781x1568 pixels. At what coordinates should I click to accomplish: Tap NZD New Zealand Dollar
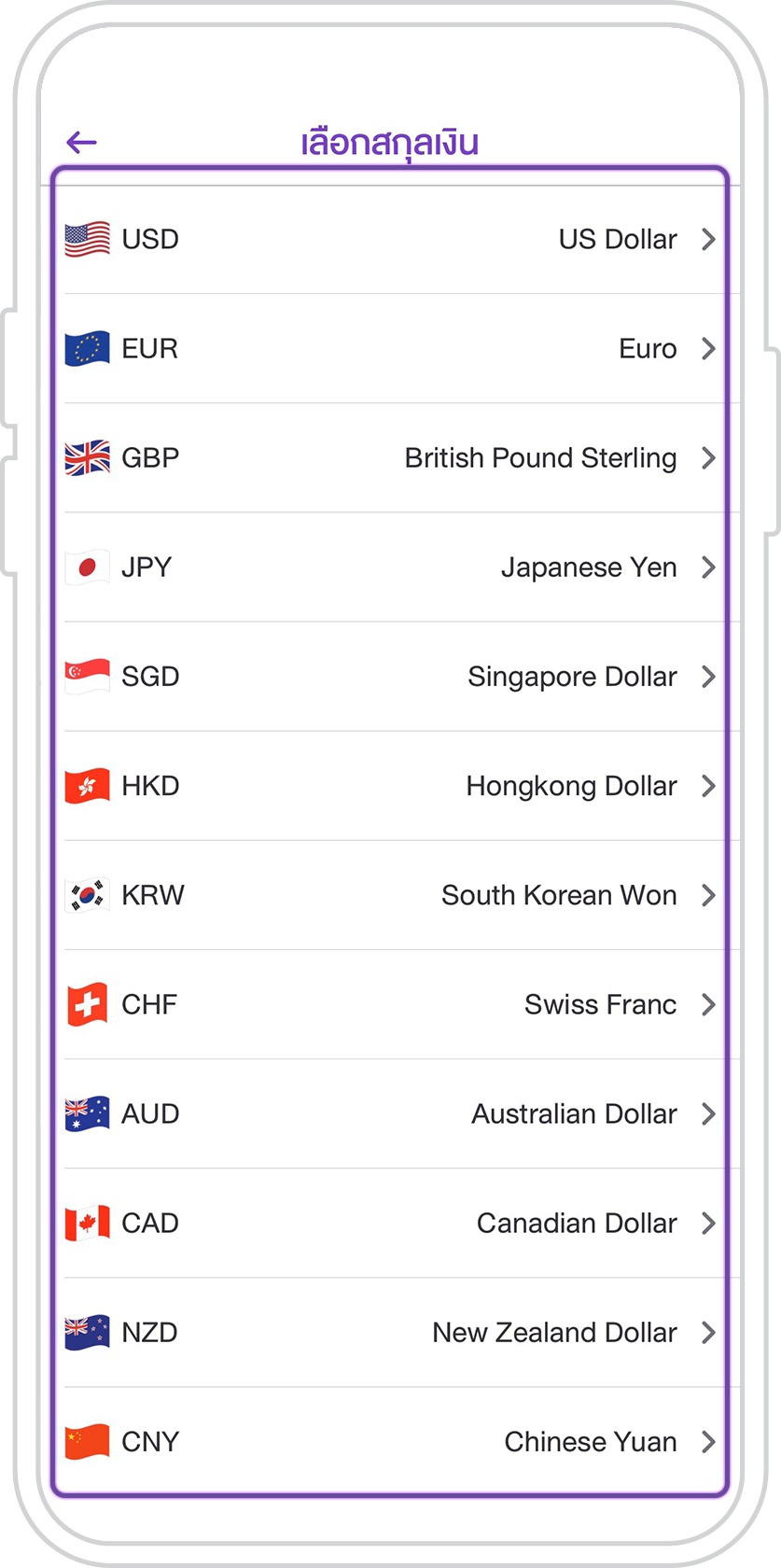coord(390,1332)
